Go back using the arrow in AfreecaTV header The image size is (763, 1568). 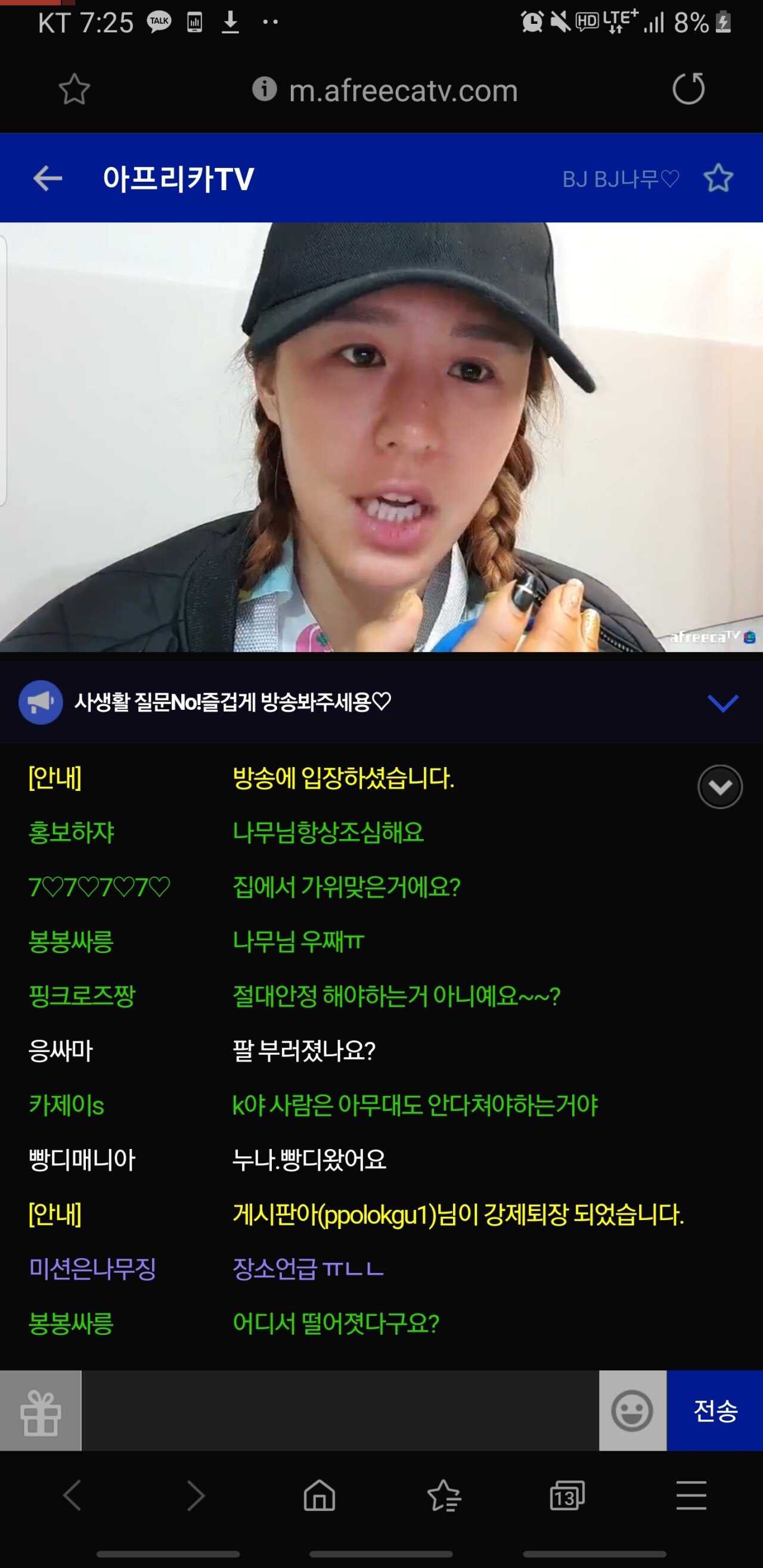coord(48,178)
